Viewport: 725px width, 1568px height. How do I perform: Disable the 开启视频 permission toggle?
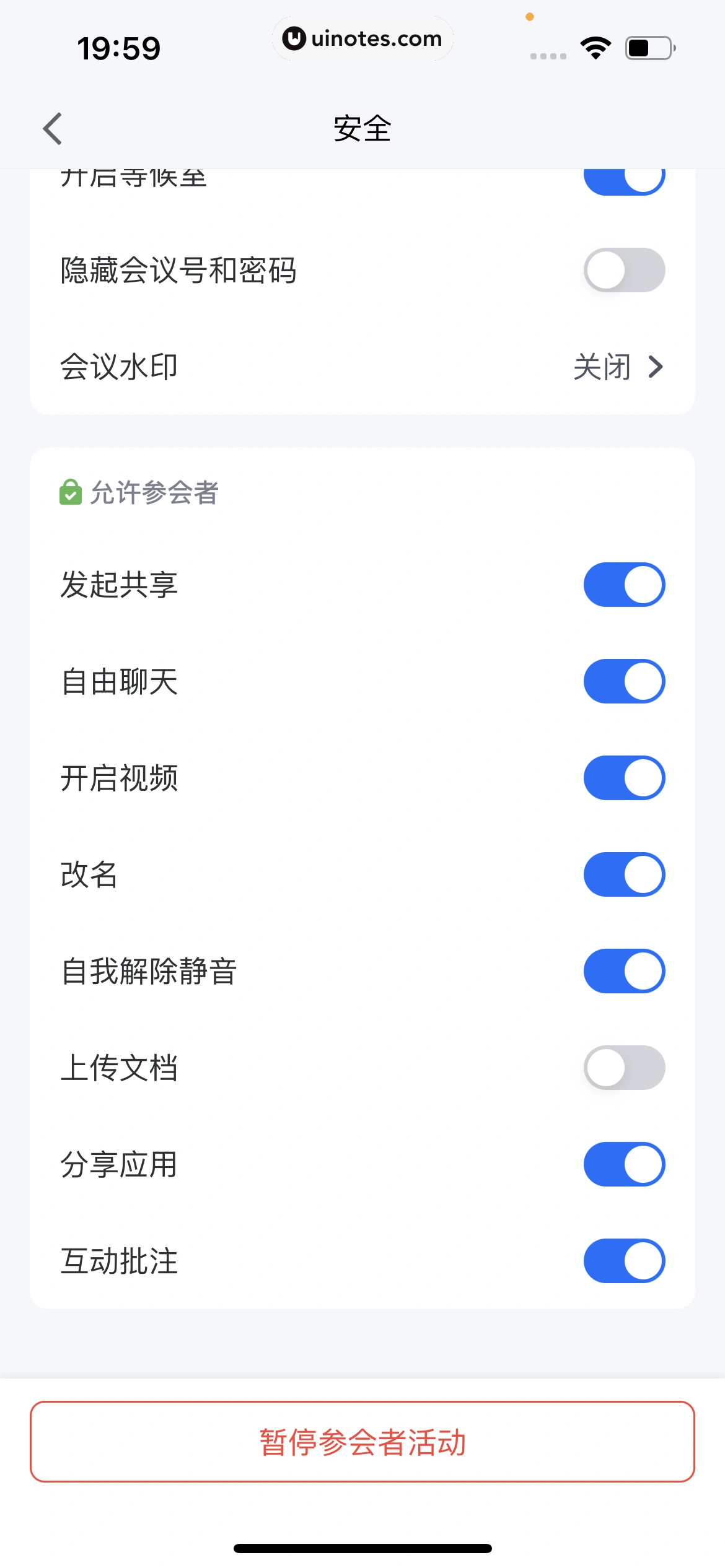click(x=623, y=778)
